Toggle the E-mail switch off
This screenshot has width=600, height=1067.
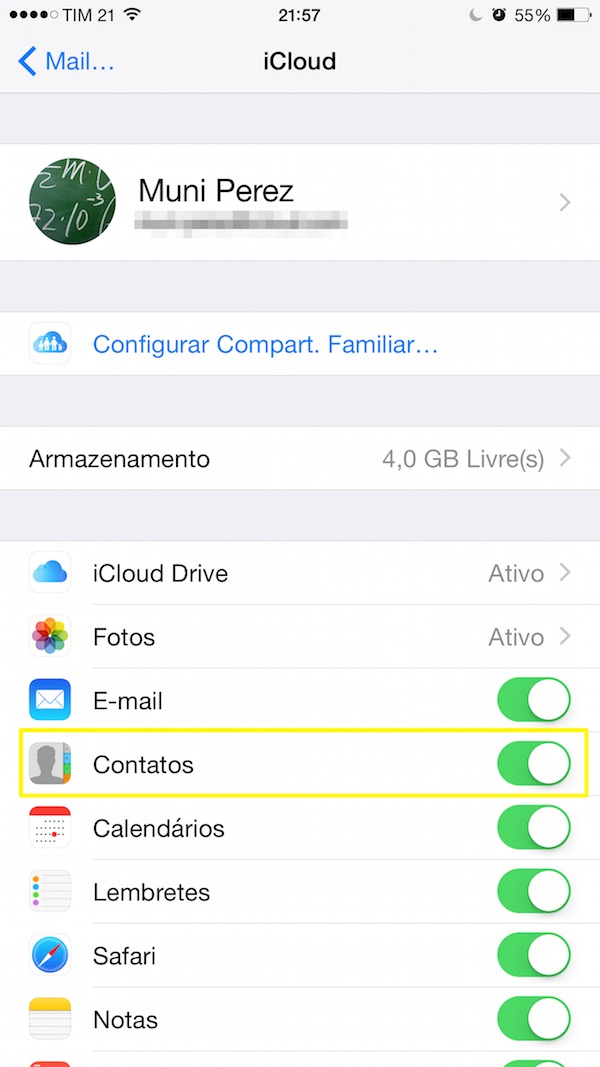pos(534,700)
